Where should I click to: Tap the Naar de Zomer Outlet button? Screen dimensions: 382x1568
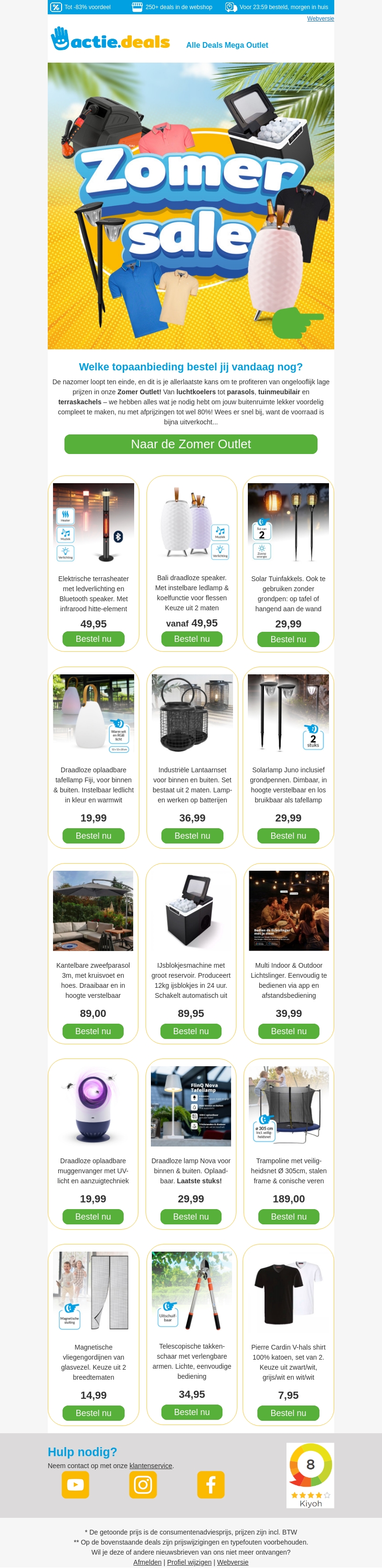[x=191, y=444]
